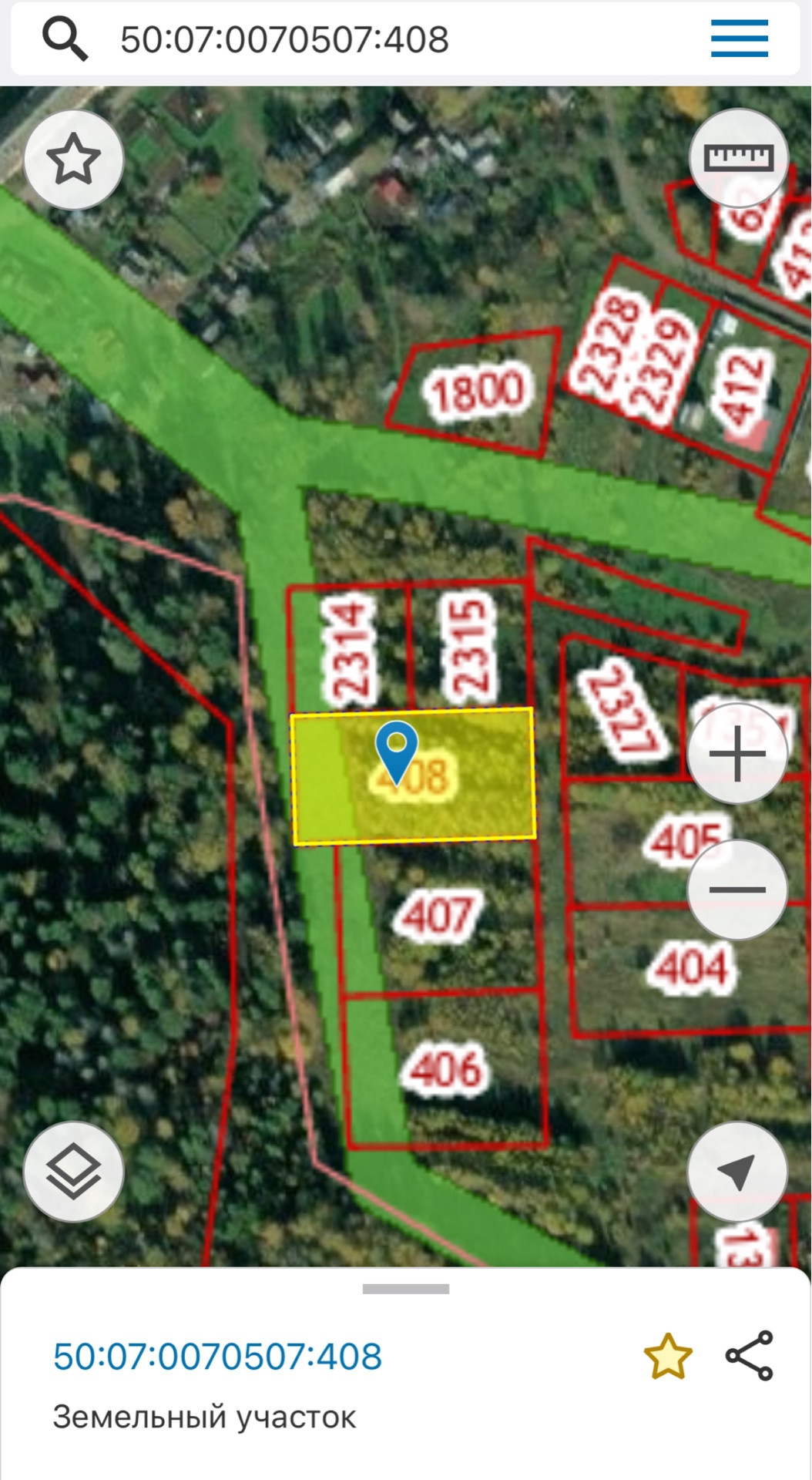This screenshot has width=812, height=1480.
Task: Open favorites with the map star button
Action: click(74, 160)
